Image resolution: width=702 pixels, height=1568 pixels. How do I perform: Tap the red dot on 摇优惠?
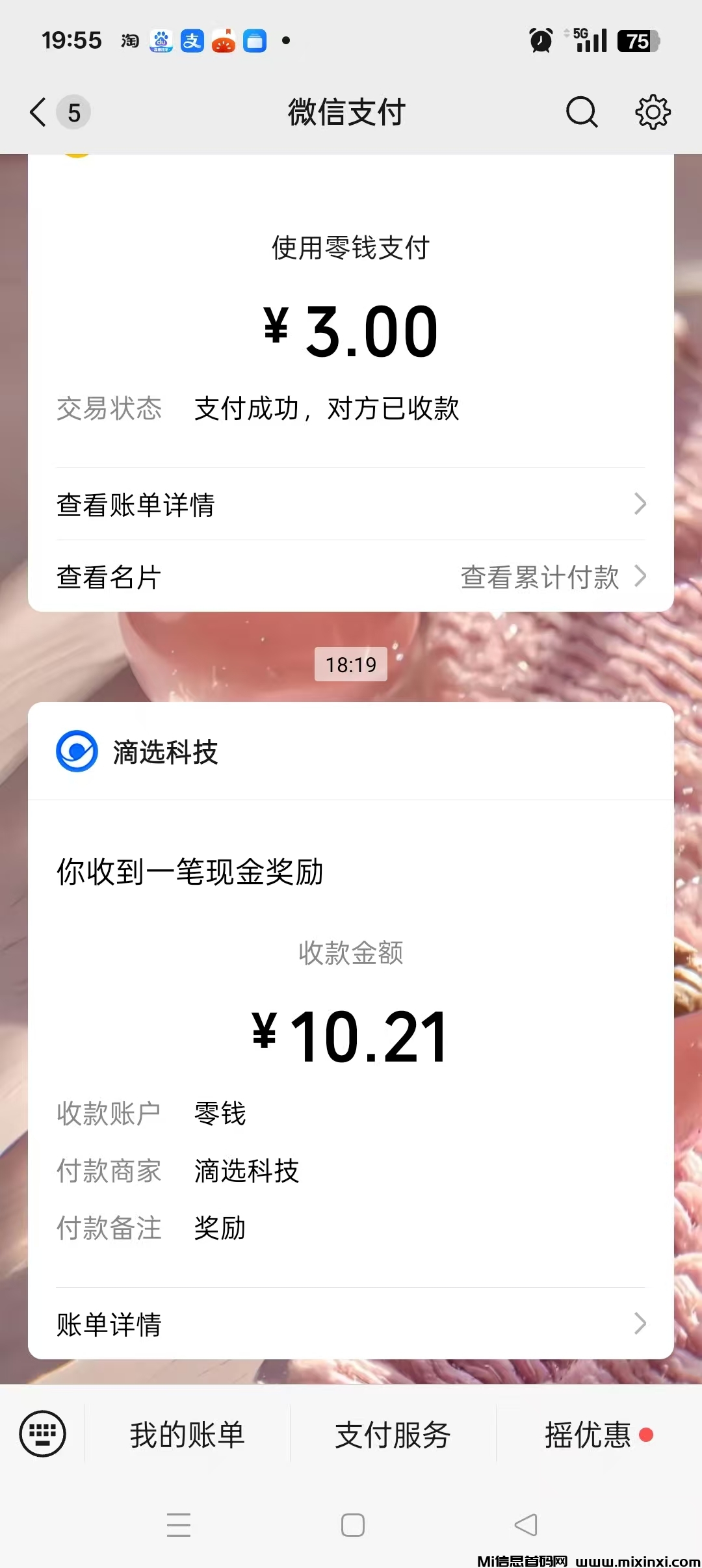[x=647, y=1434]
